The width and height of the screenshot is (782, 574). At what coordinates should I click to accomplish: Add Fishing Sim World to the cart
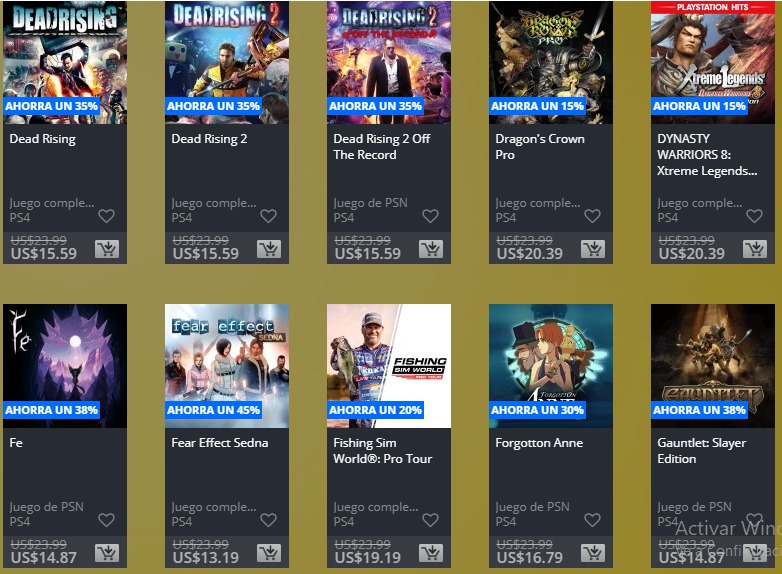pyautogui.click(x=430, y=553)
